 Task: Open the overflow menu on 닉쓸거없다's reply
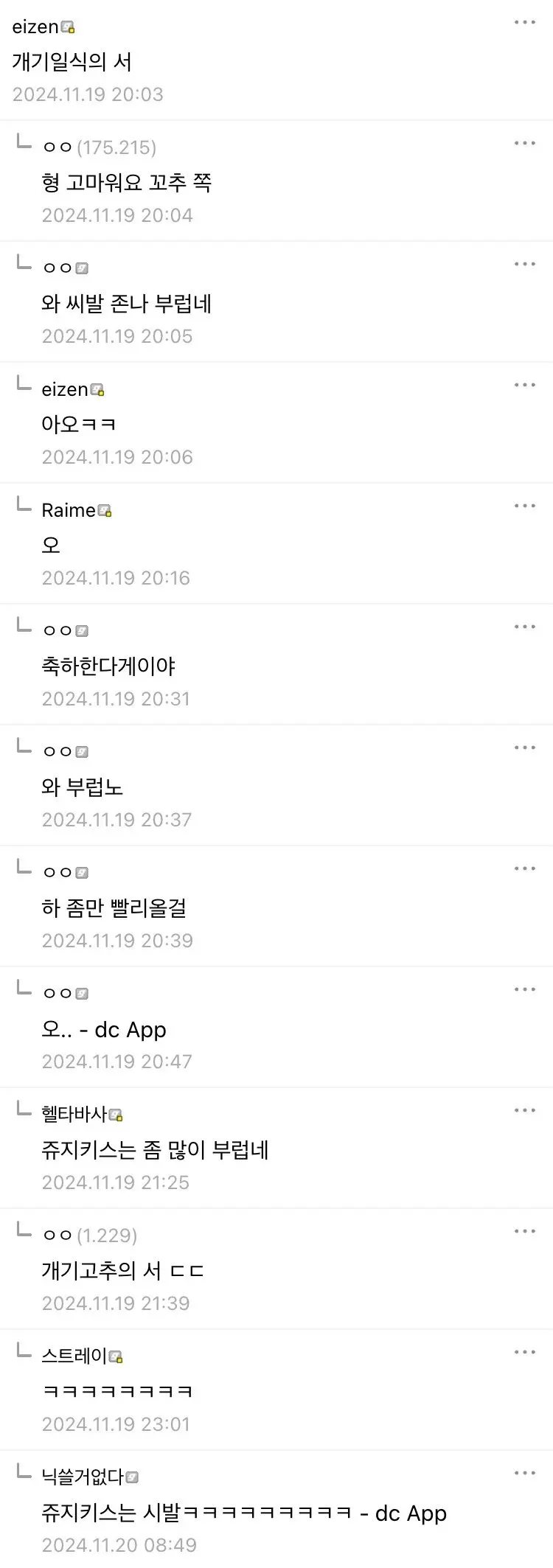tap(524, 1474)
